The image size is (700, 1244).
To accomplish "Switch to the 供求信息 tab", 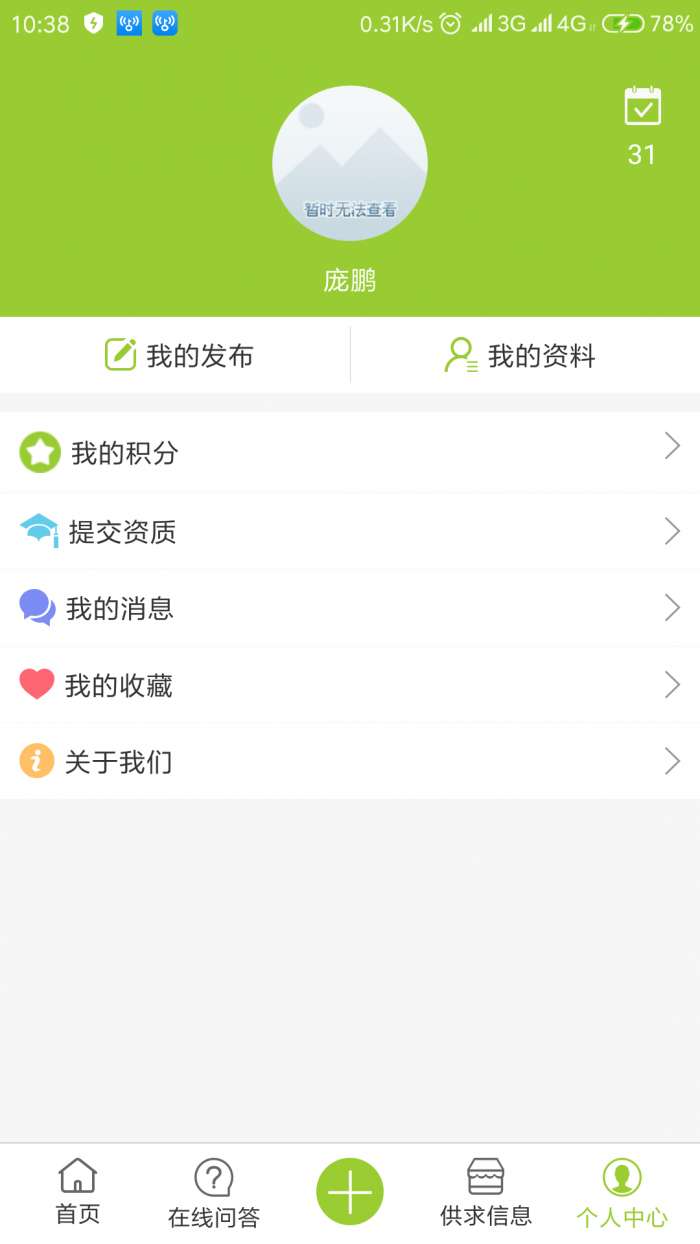I will click(486, 1194).
